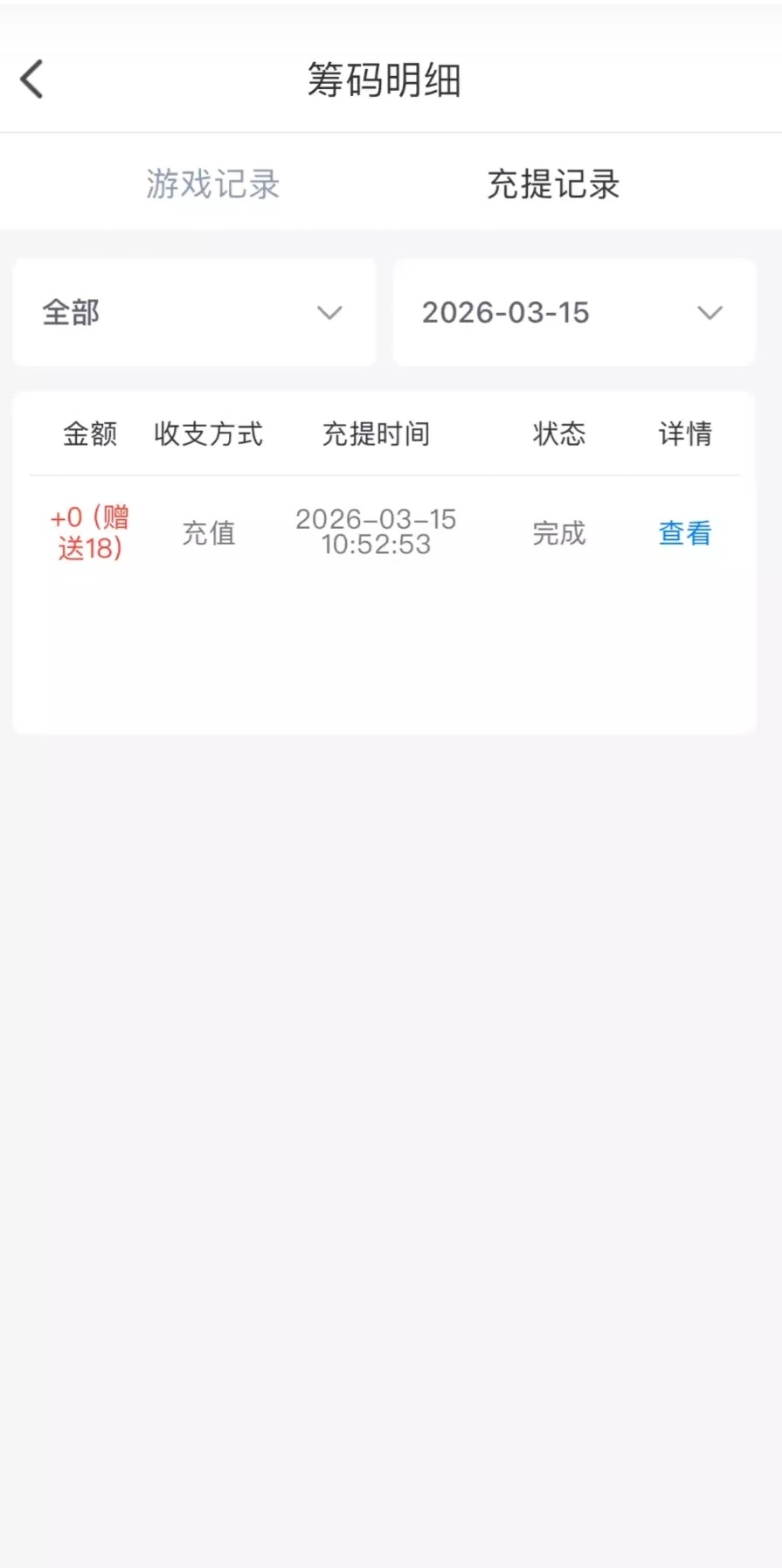This screenshot has height=1568, width=782.
Task: Select the 充提记录 tab
Action: (x=553, y=184)
